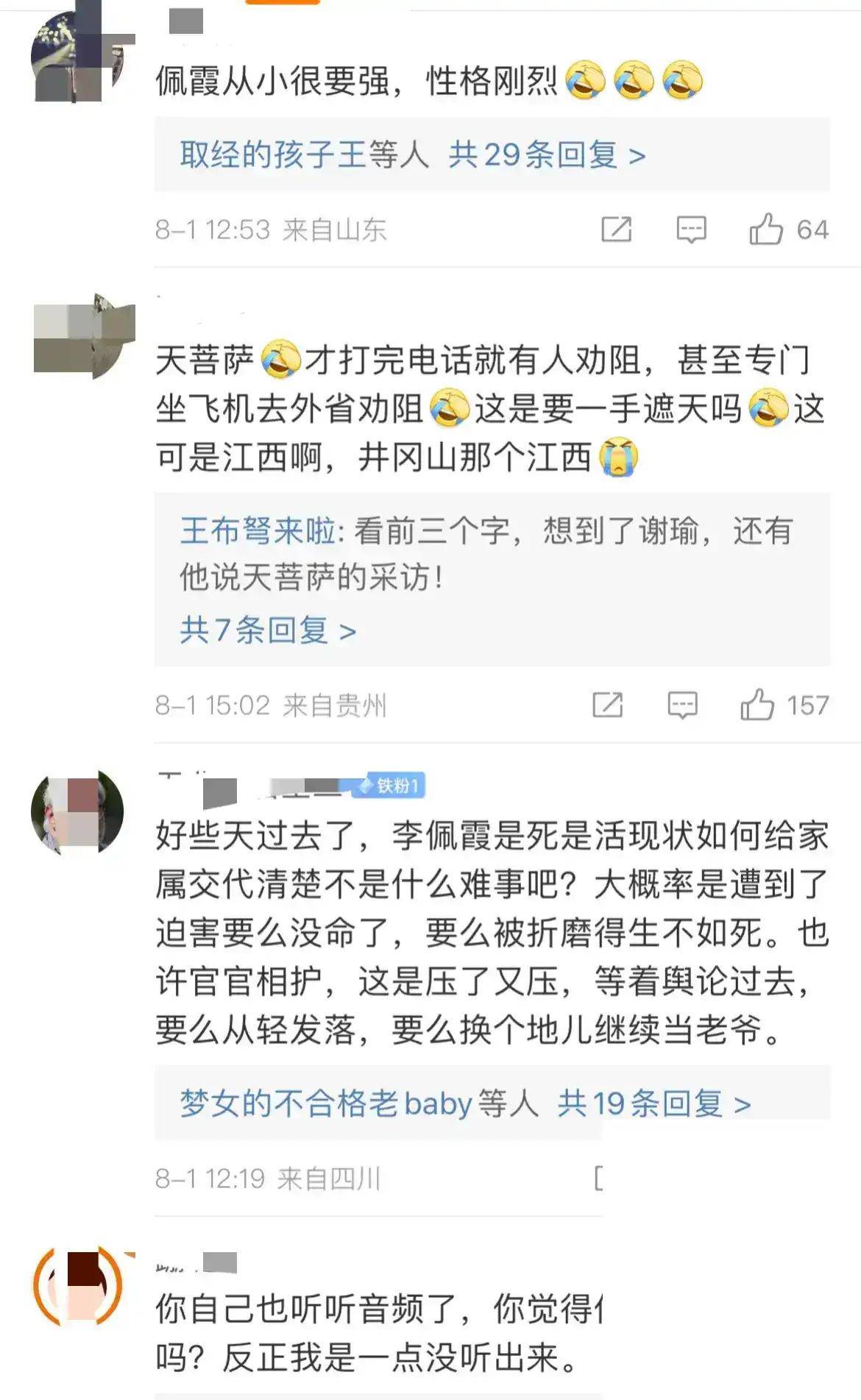Reply to the comment from 山东
Viewport: 861px width, 1400px height.
691,230
